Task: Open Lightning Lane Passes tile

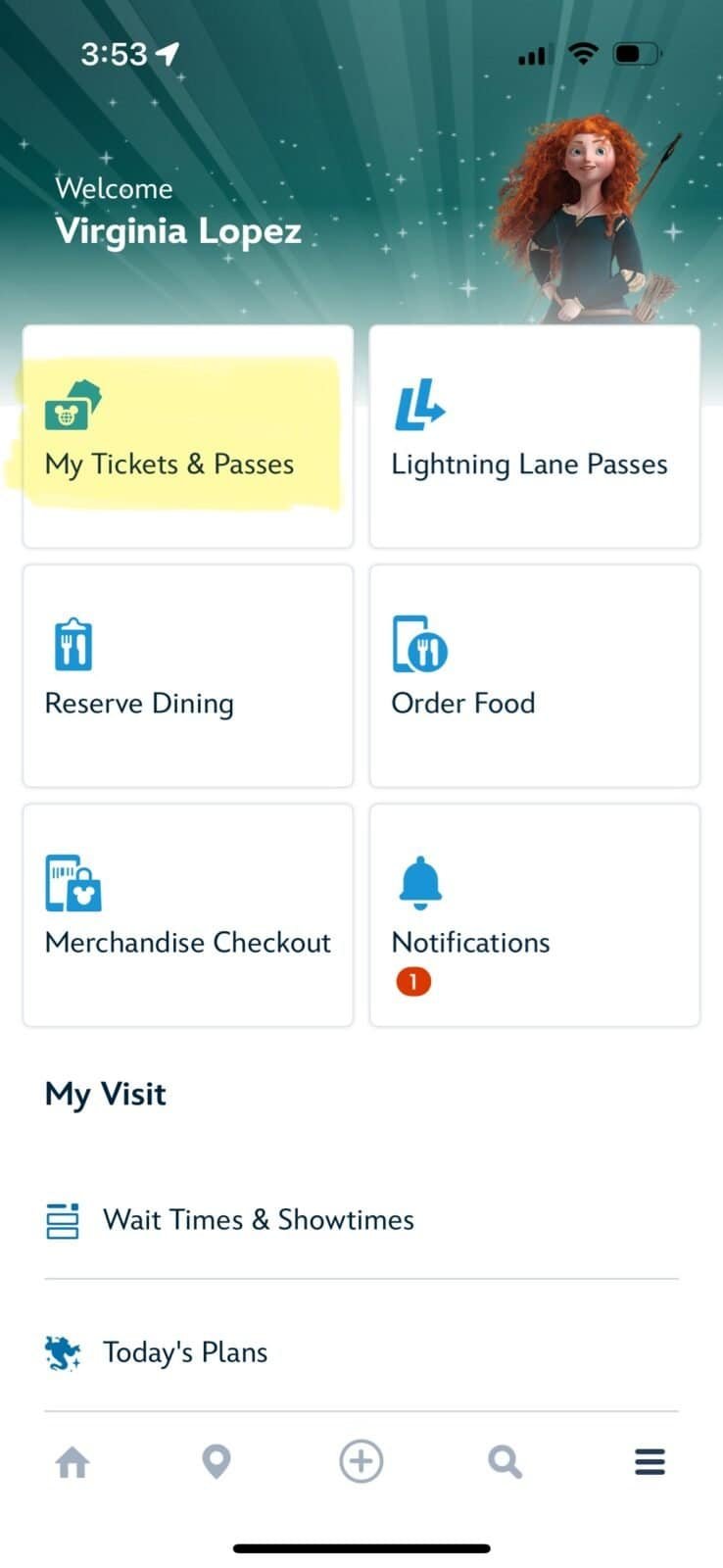Action: 534,437
